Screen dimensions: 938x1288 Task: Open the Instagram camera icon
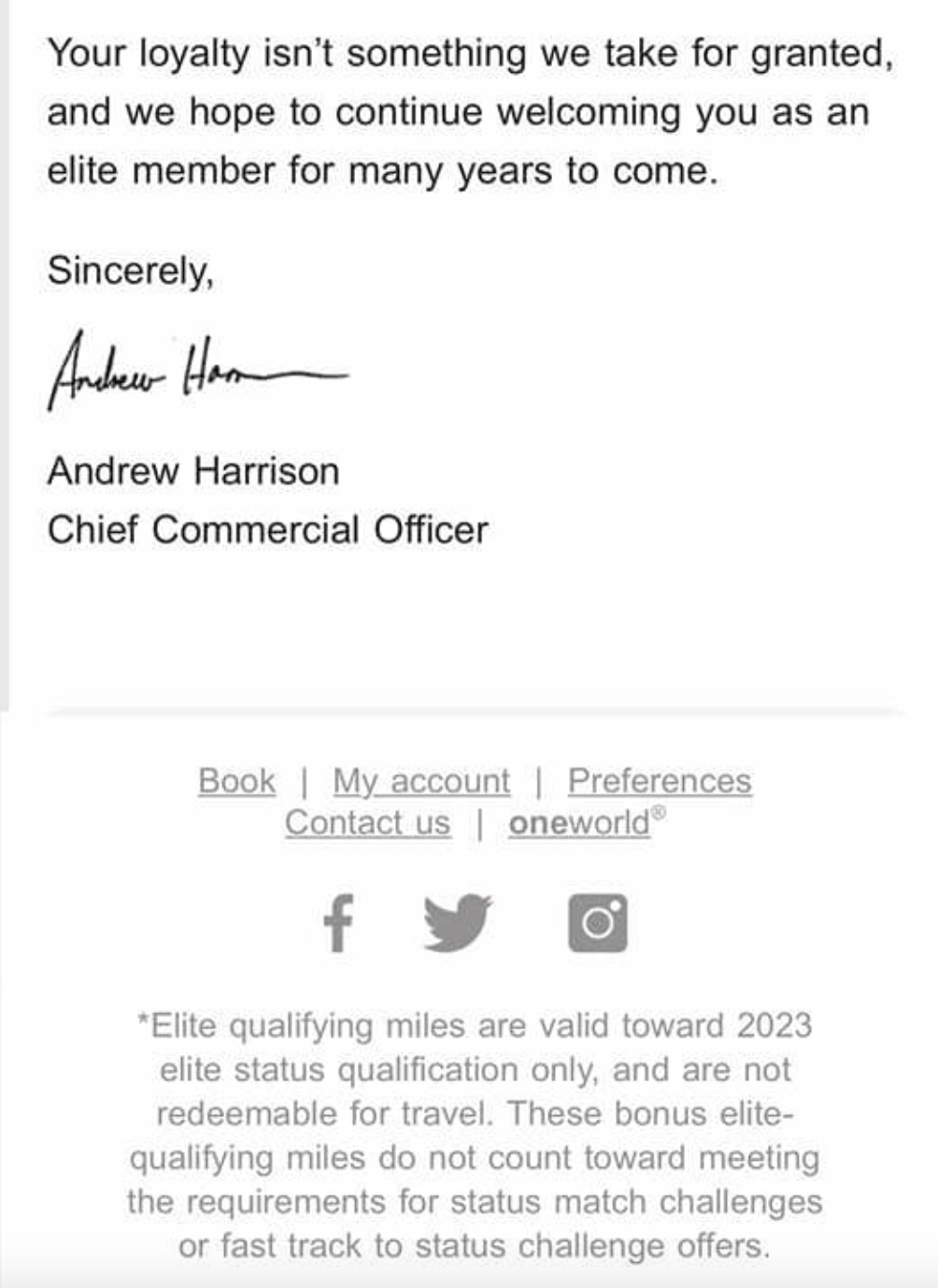[x=598, y=923]
